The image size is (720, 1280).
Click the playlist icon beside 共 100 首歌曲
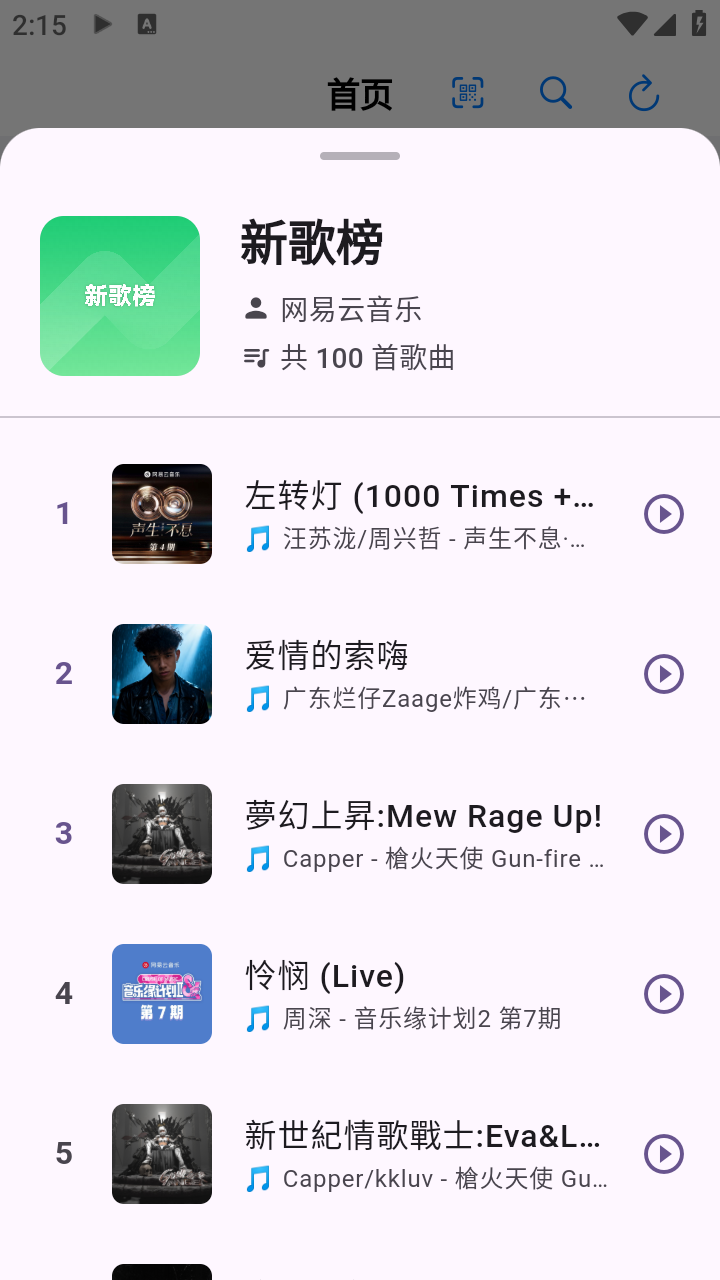pyautogui.click(x=257, y=357)
